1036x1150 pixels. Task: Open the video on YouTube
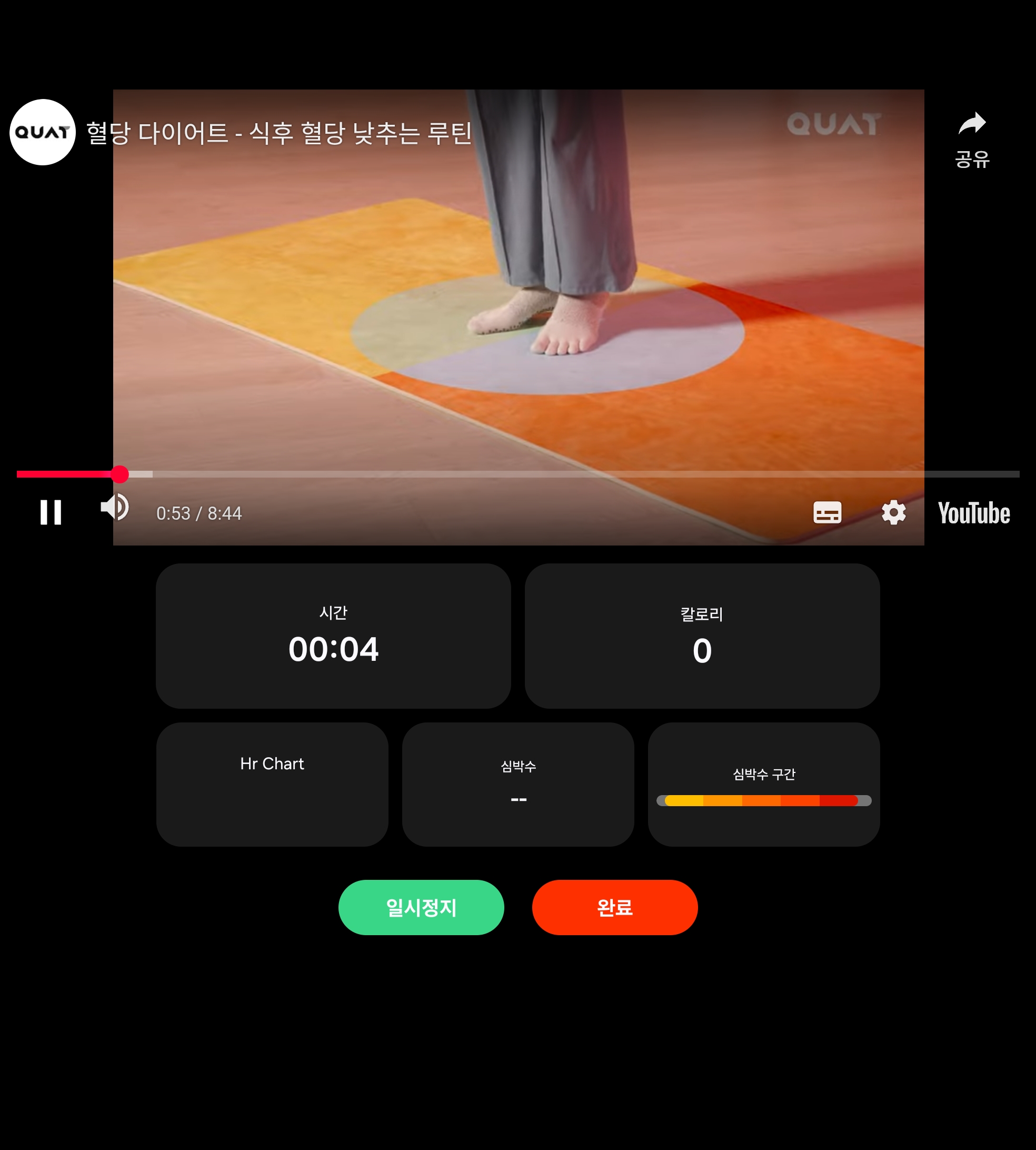tap(973, 513)
